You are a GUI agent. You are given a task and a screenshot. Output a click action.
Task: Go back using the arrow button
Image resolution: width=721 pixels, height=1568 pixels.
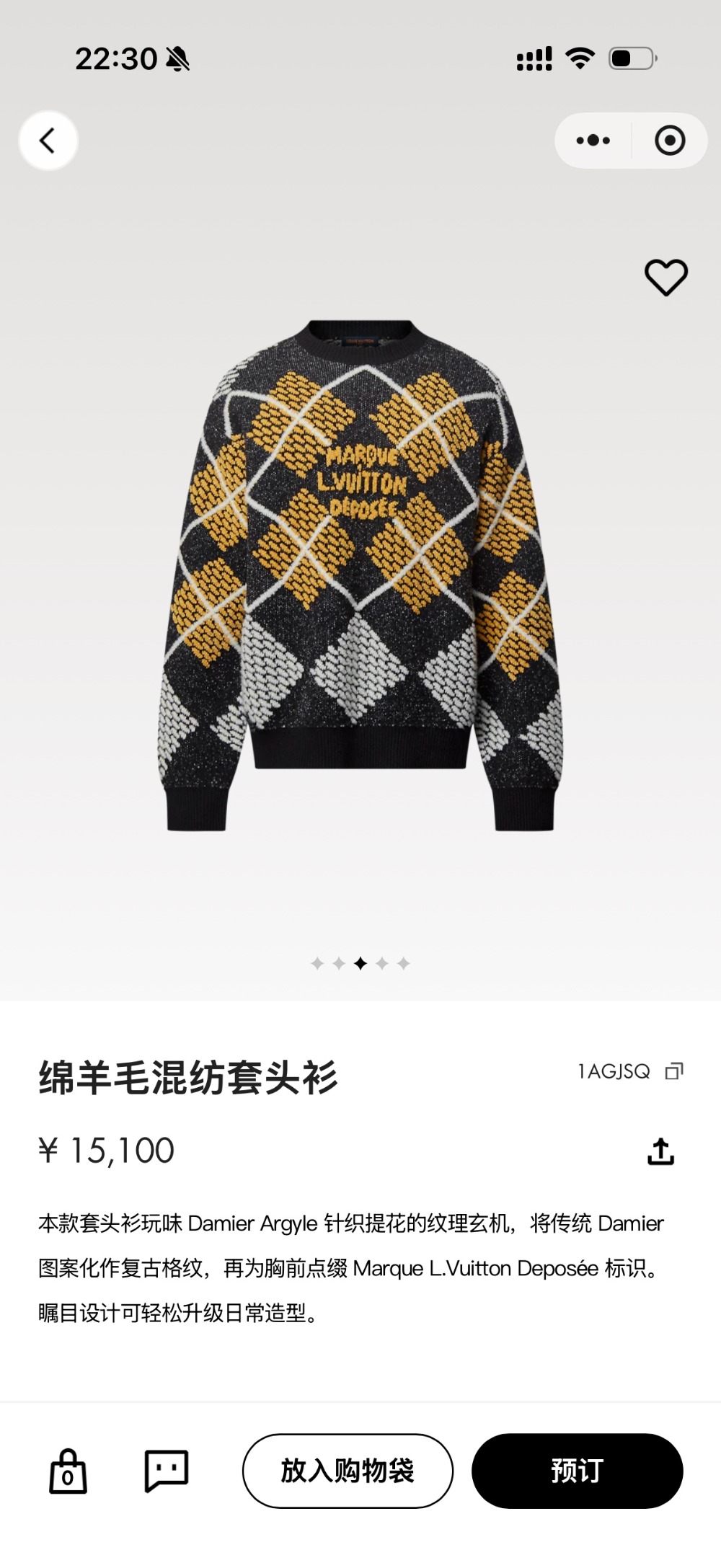coord(48,141)
